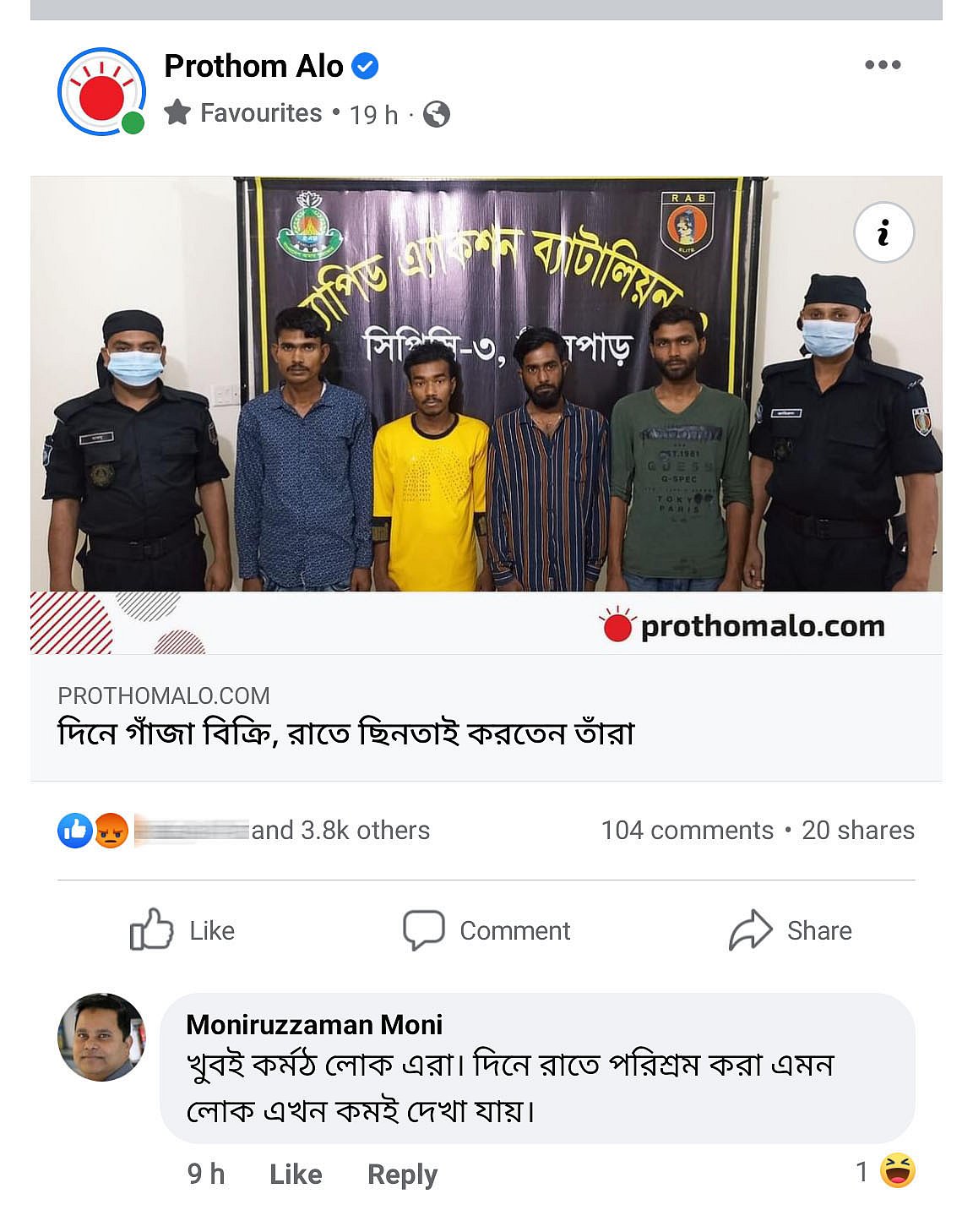
Task: View the 20 shares of the post
Action: (x=857, y=830)
